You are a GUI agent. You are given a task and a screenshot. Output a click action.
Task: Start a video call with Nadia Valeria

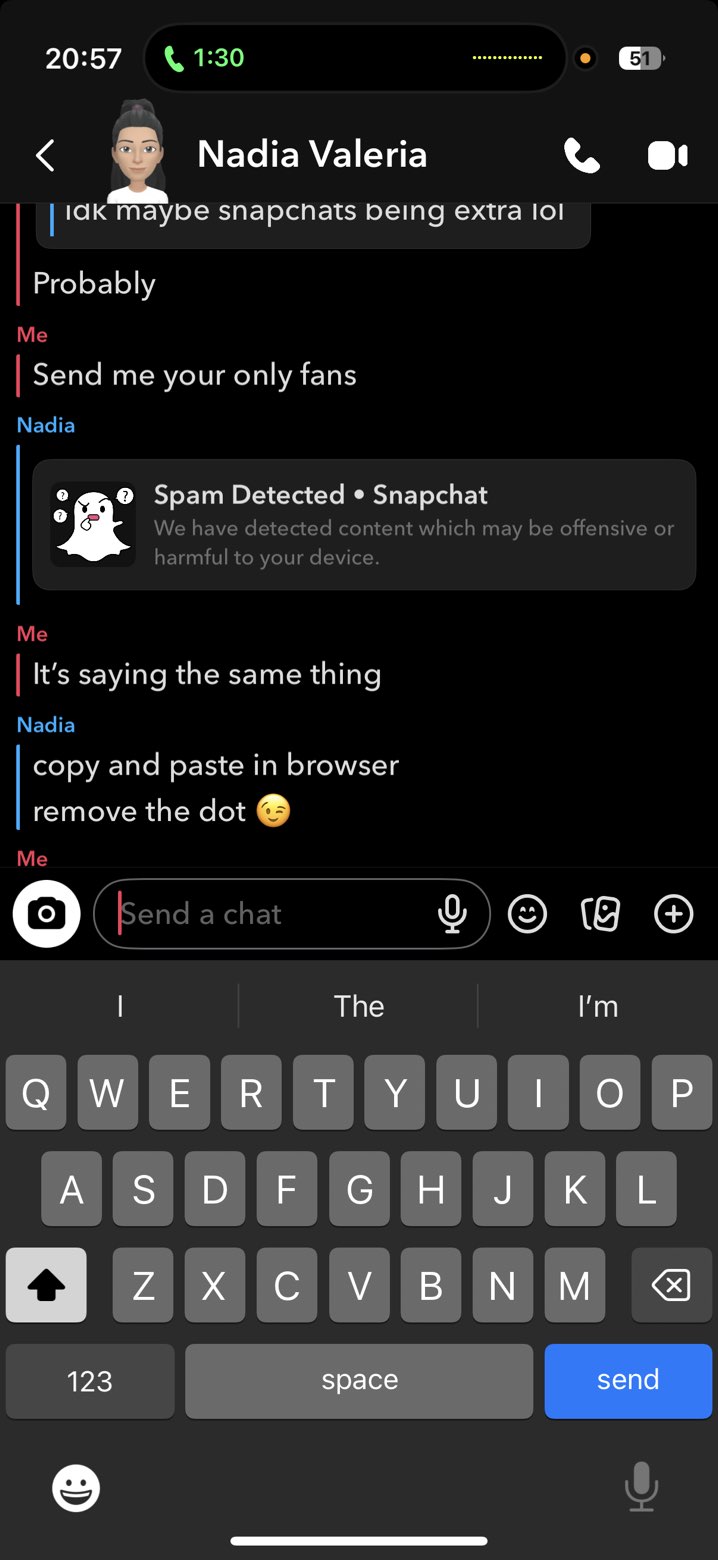(667, 155)
